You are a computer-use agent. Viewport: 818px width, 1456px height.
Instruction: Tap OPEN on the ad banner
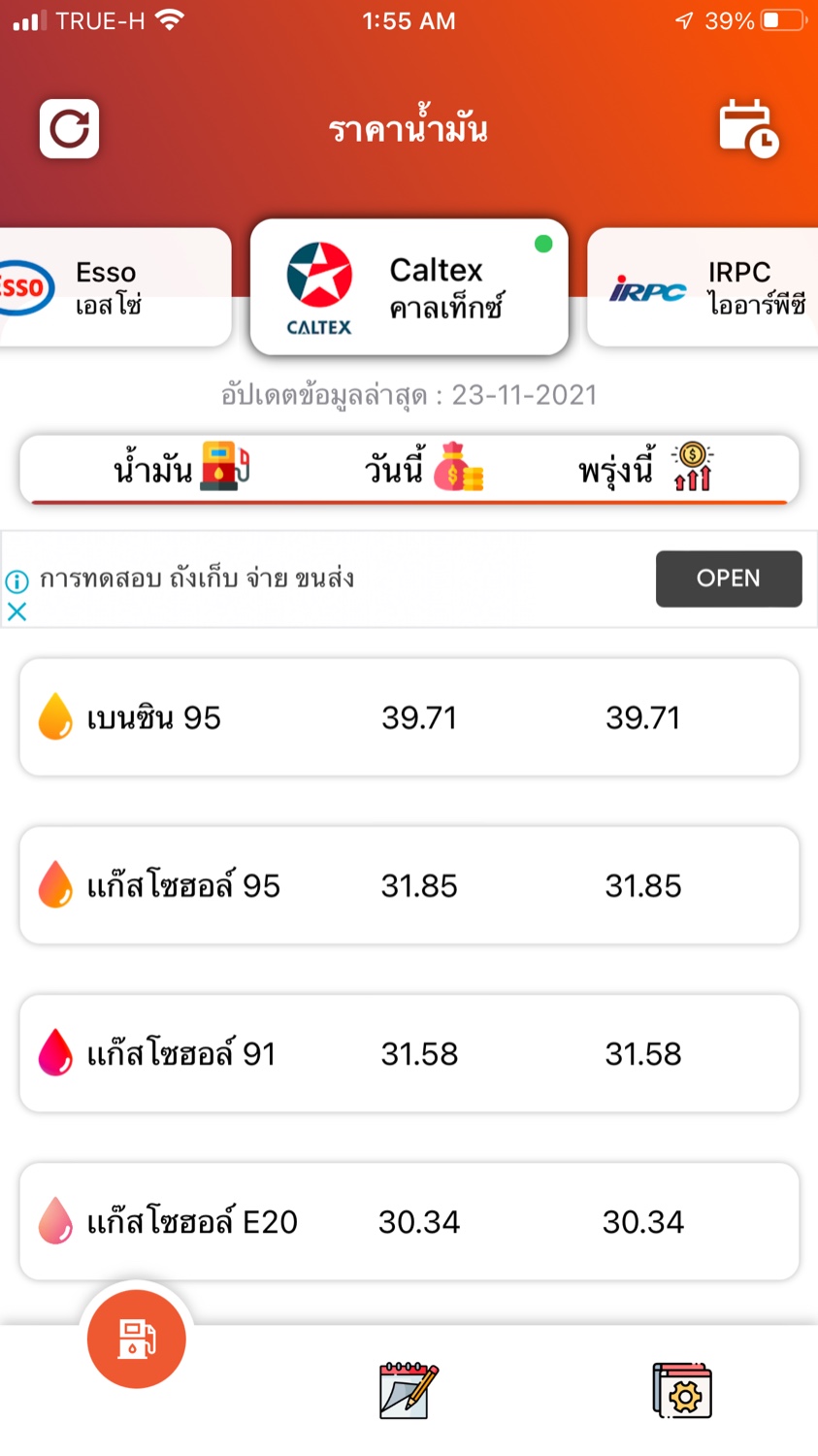728,579
